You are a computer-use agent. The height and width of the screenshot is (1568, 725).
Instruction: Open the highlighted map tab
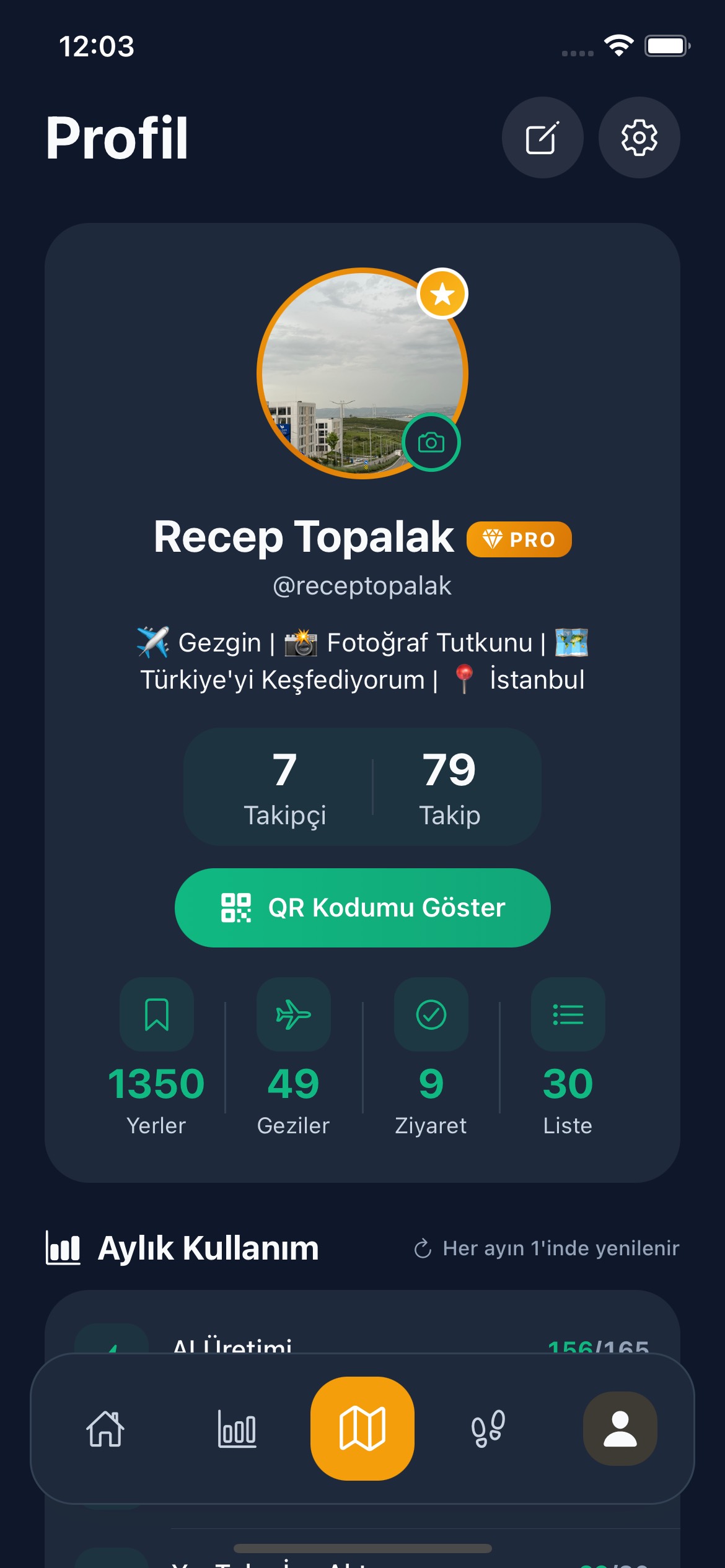362,1430
